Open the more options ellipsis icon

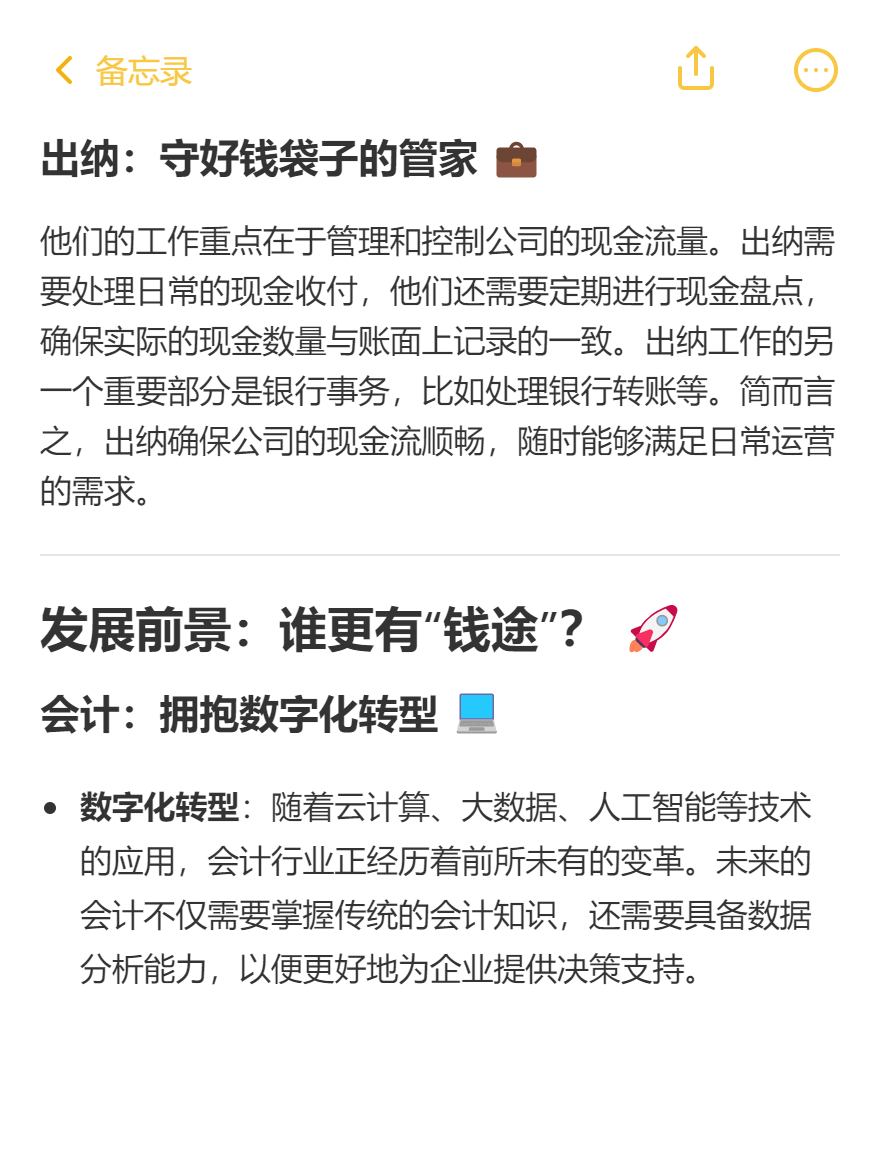coord(816,70)
